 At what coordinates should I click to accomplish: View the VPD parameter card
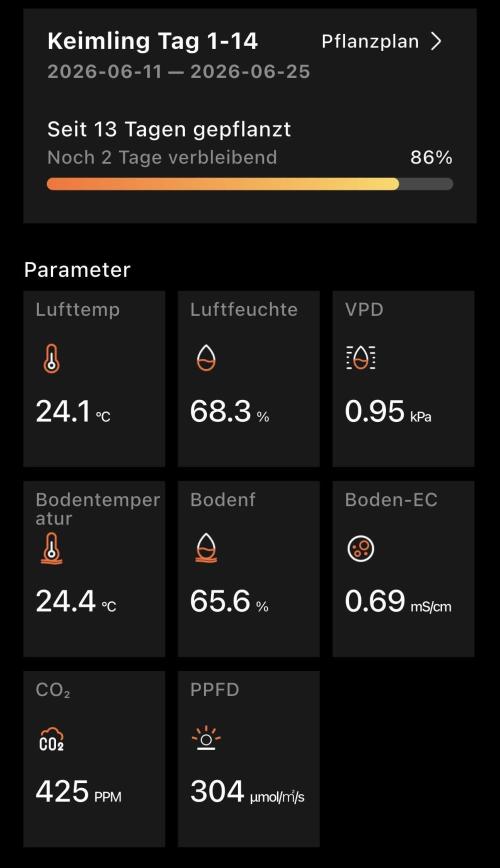tap(403, 379)
